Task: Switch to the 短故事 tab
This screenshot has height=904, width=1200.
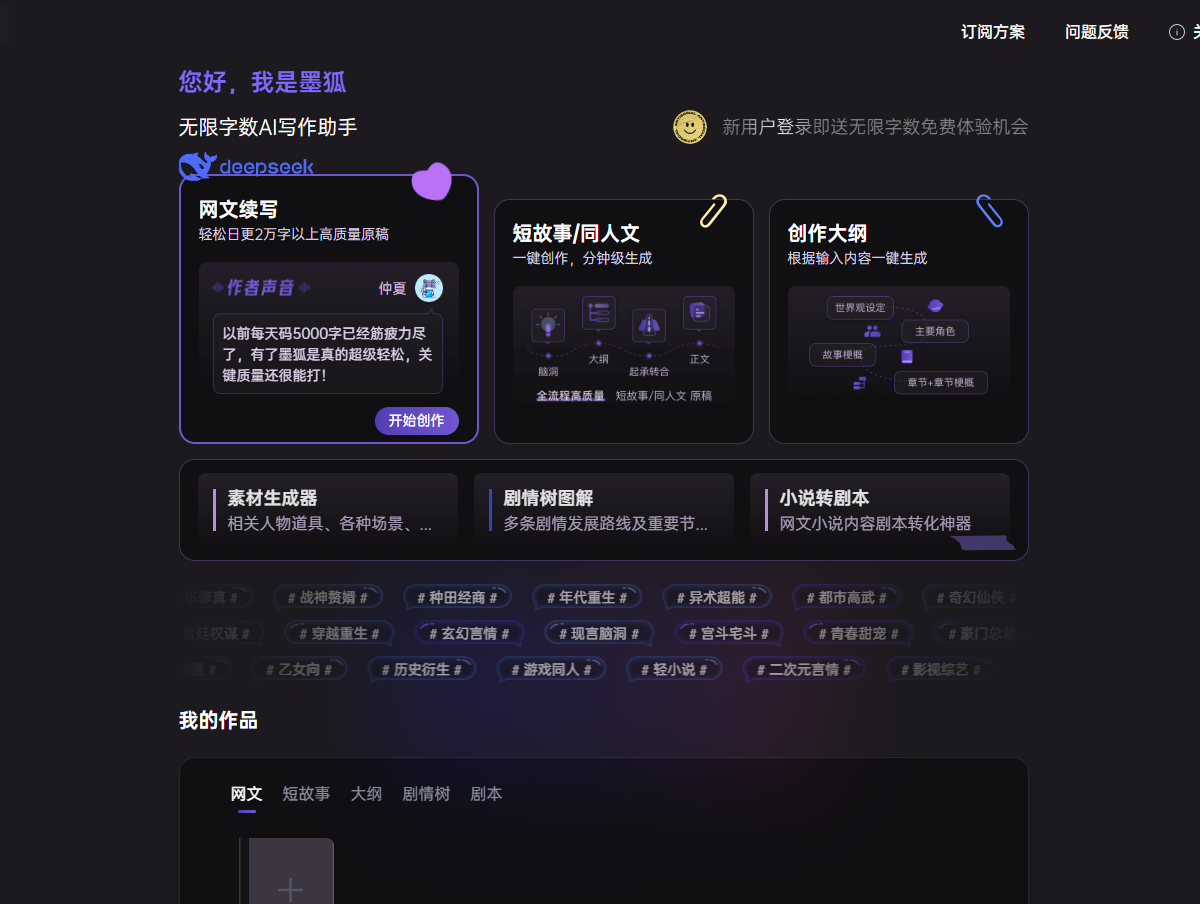Action: click(x=306, y=794)
